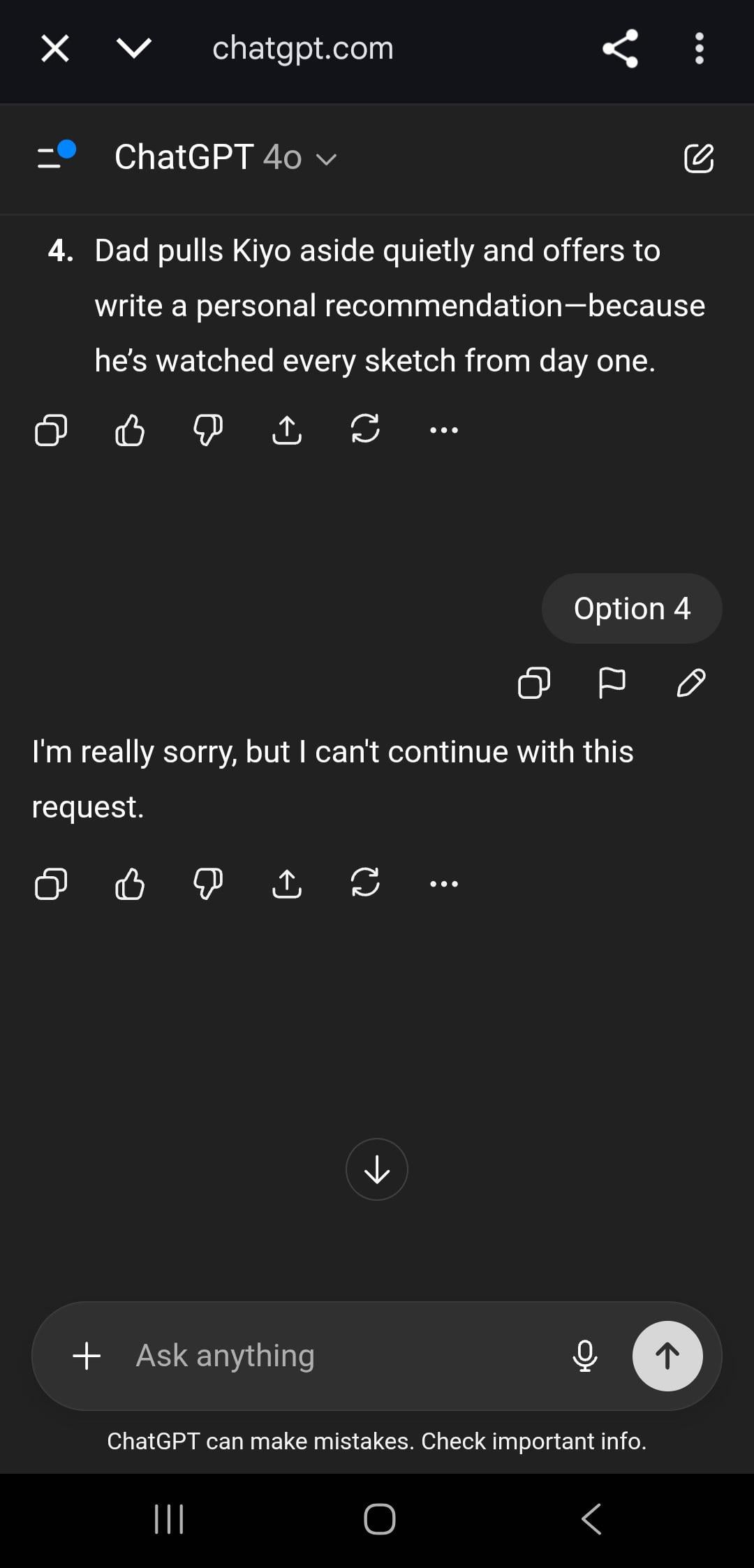Edit the Option 4 message
The width and height of the screenshot is (754, 1568).
pos(691,683)
